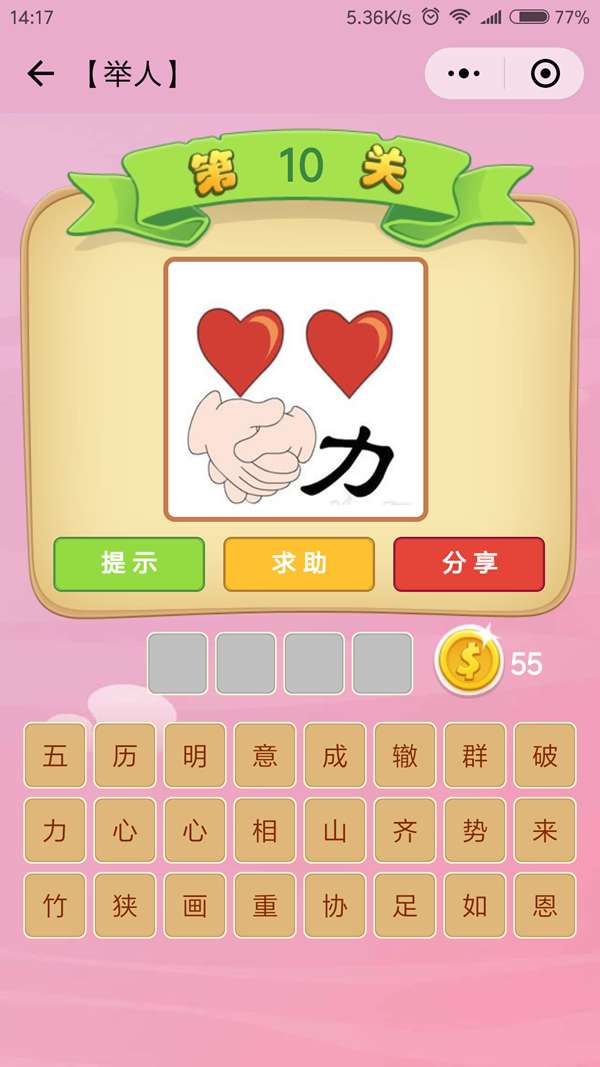
Task: Select the character 五
Action: click(55, 756)
